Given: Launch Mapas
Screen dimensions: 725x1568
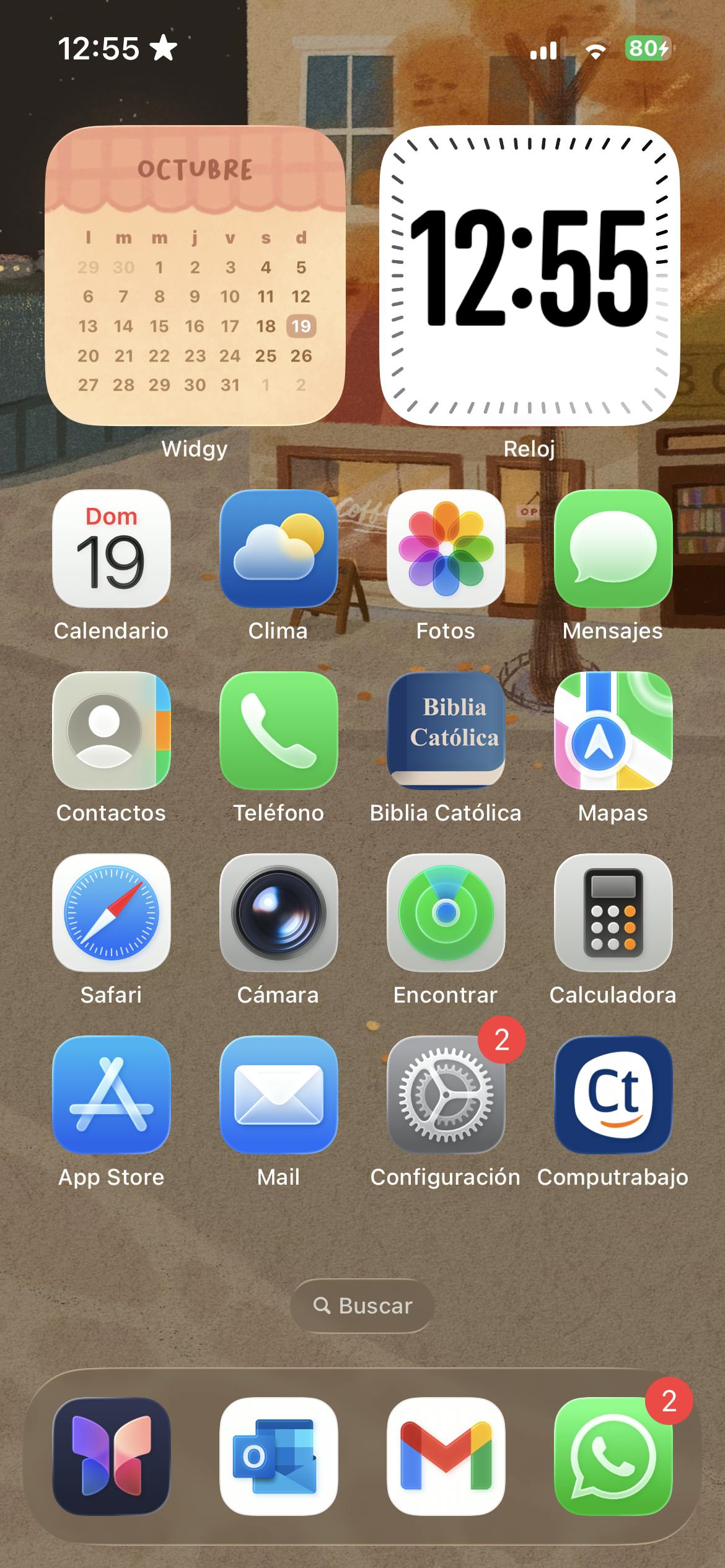Looking at the screenshot, I should 613,731.
